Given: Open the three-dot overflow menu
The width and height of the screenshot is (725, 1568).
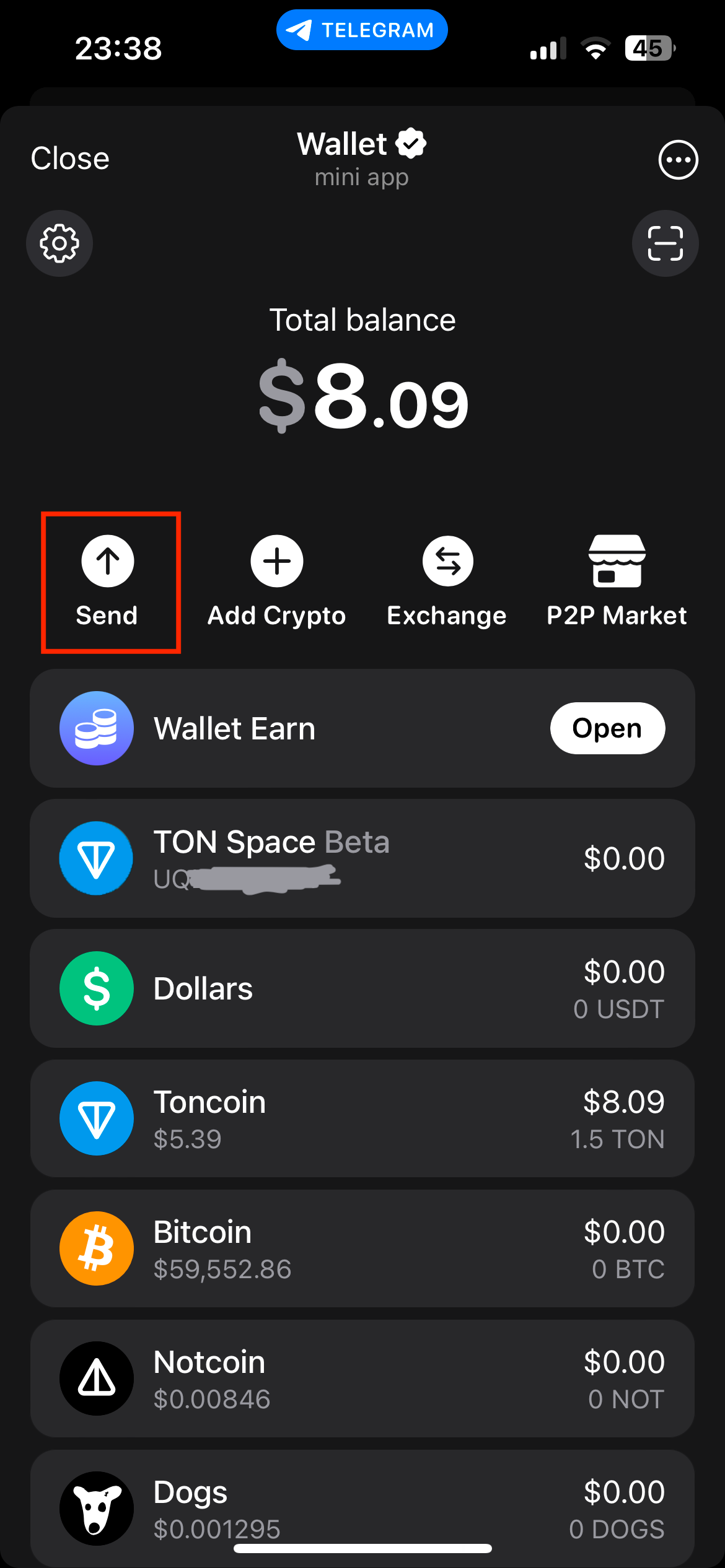Looking at the screenshot, I should pos(678,160).
